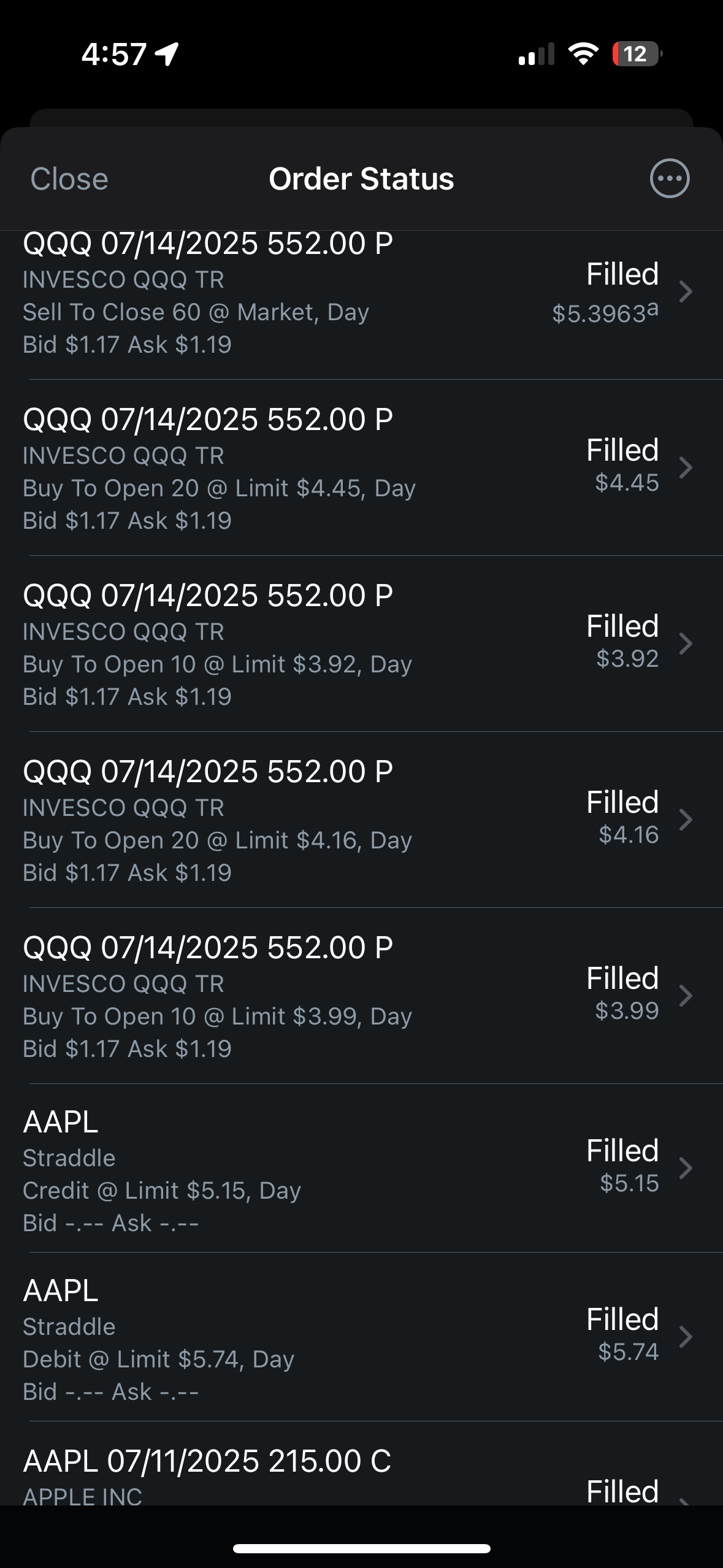The height and width of the screenshot is (1568, 723).
Task: Select QQQ order with Limit $4.16
Action: (361, 820)
